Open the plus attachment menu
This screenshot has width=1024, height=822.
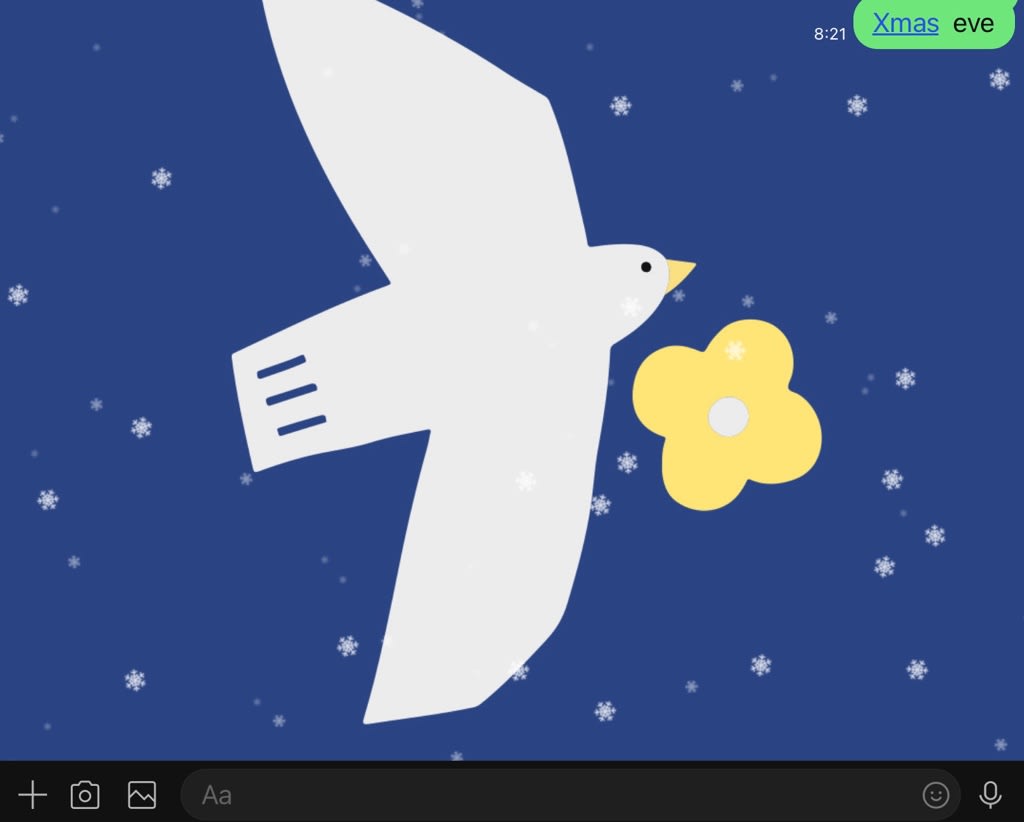coord(33,795)
